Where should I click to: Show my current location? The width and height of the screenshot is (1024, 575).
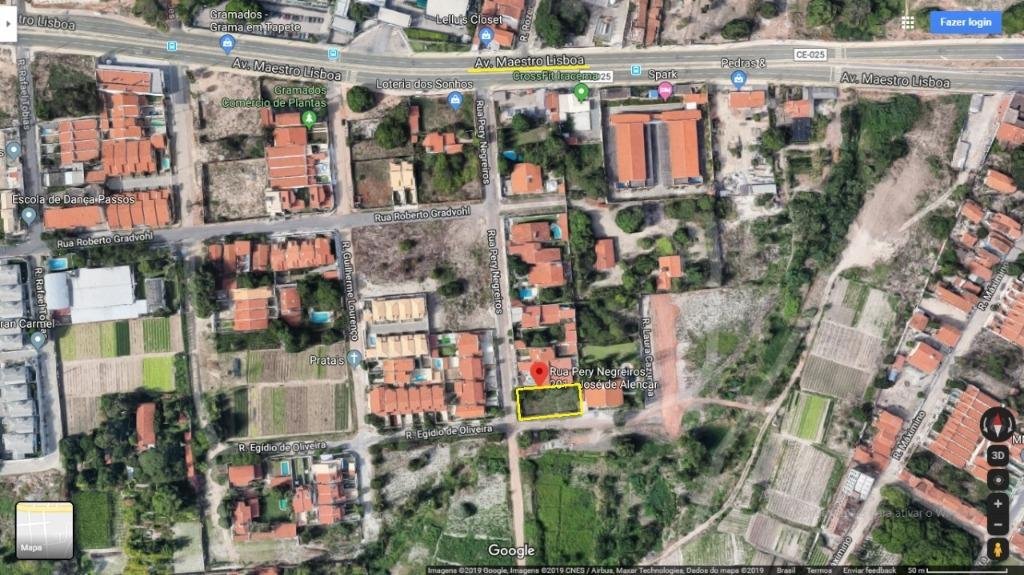[x=997, y=478]
